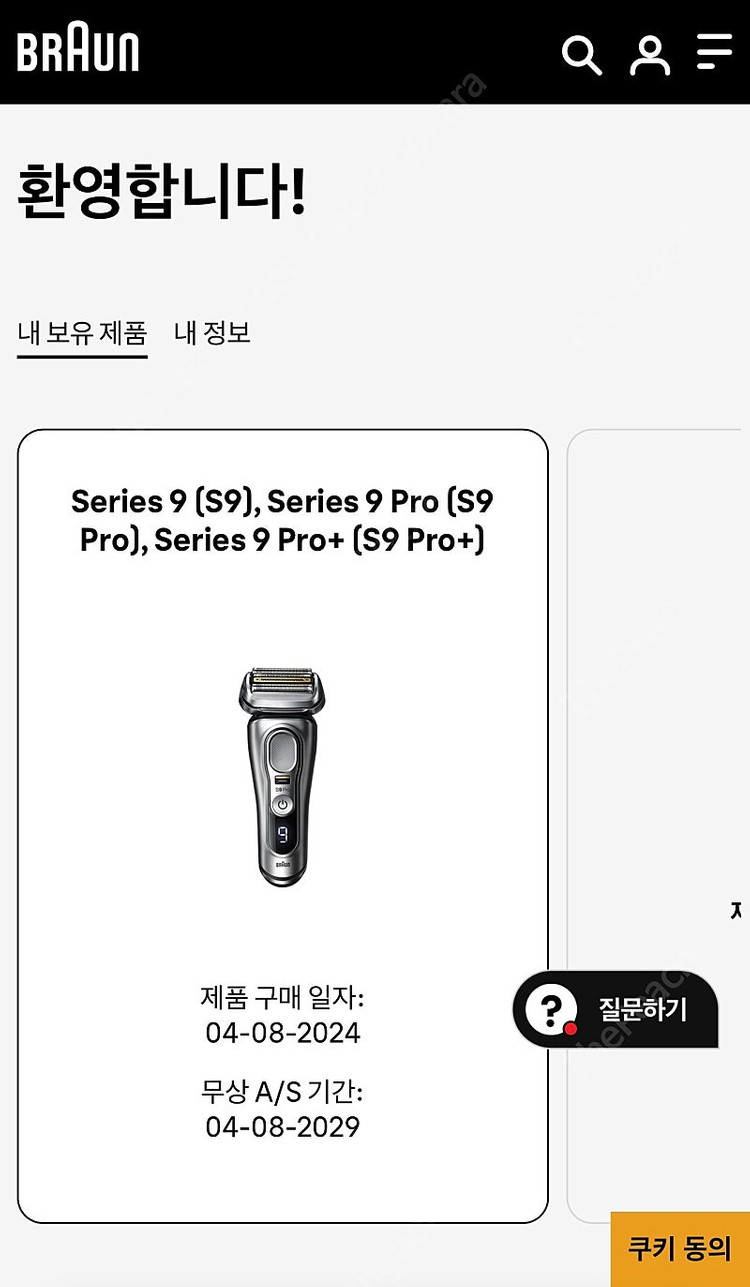Click the question mark help icon
The image size is (750, 1287).
[551, 1010]
